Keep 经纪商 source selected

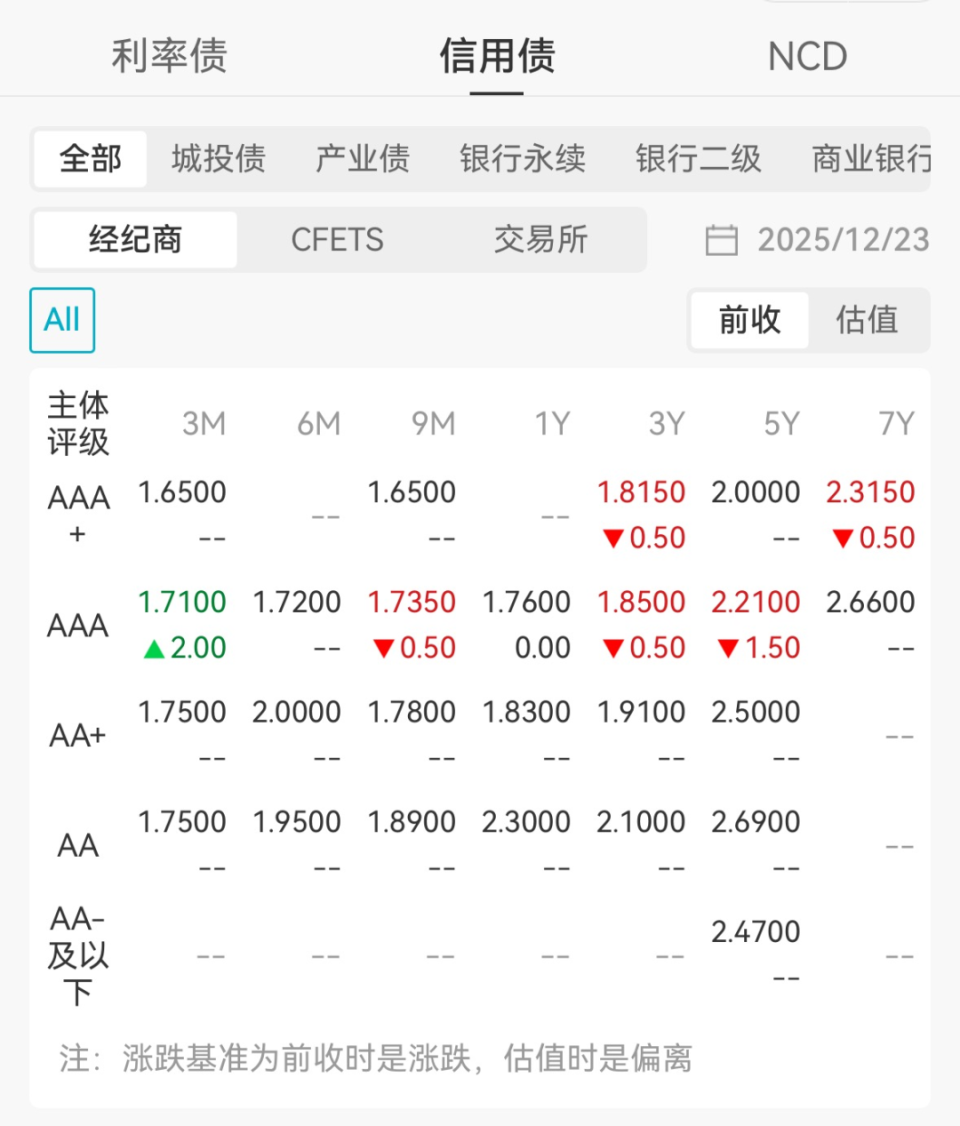[x=135, y=240]
